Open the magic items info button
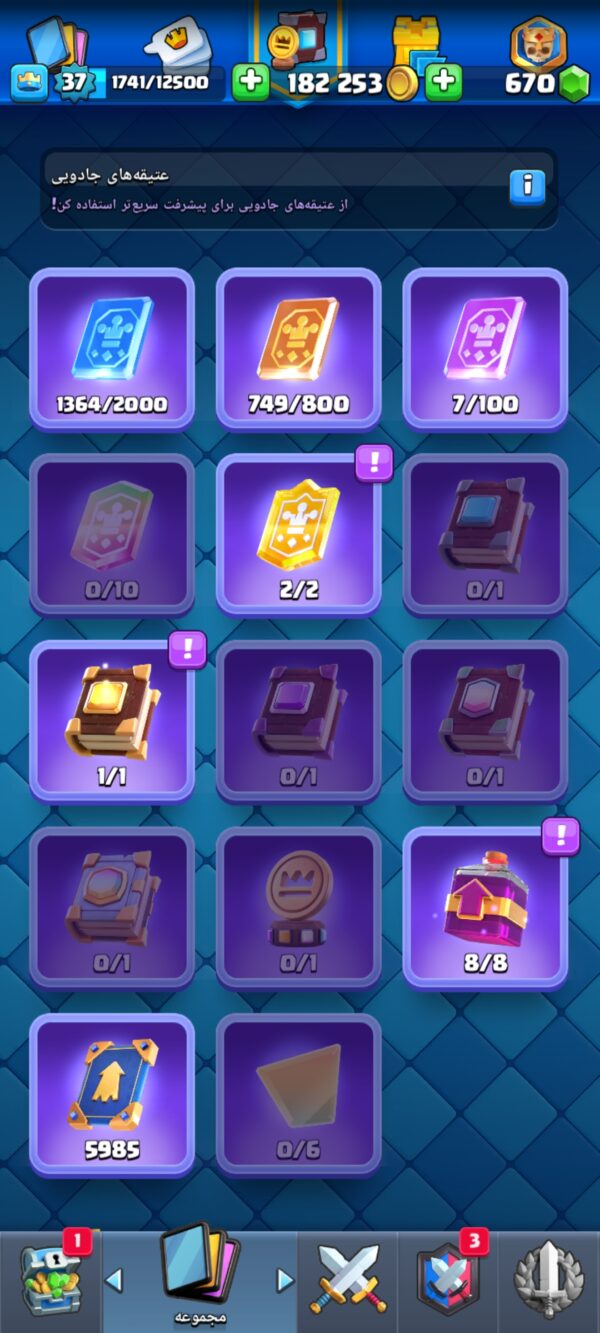This screenshot has width=600, height=1333. tap(527, 185)
